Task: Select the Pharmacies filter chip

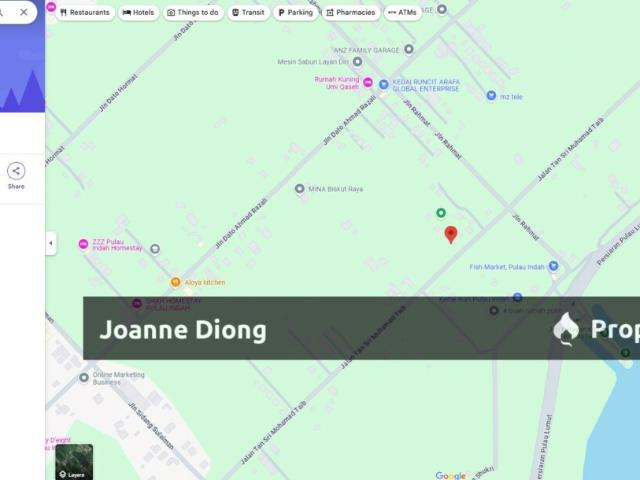Action: click(351, 13)
